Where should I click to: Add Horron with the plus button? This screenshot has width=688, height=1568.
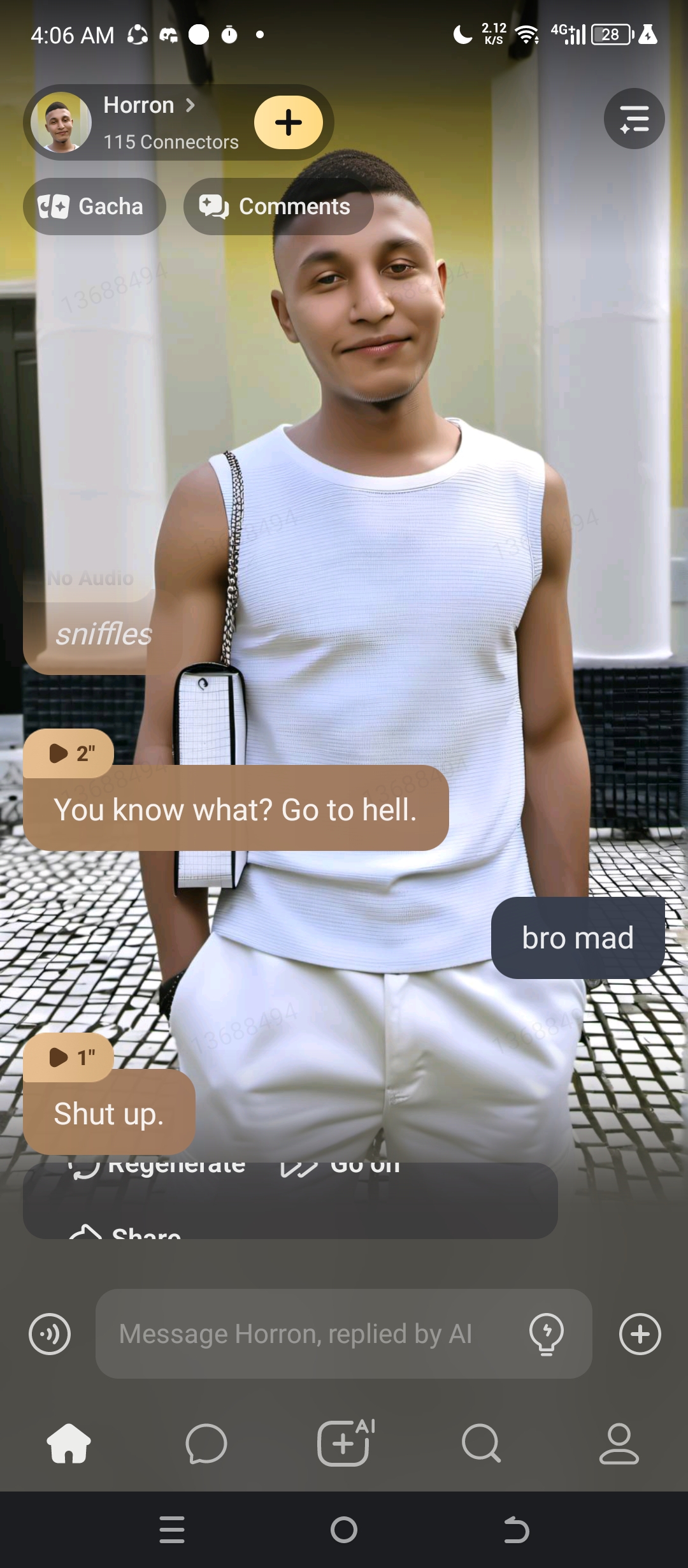(x=288, y=122)
